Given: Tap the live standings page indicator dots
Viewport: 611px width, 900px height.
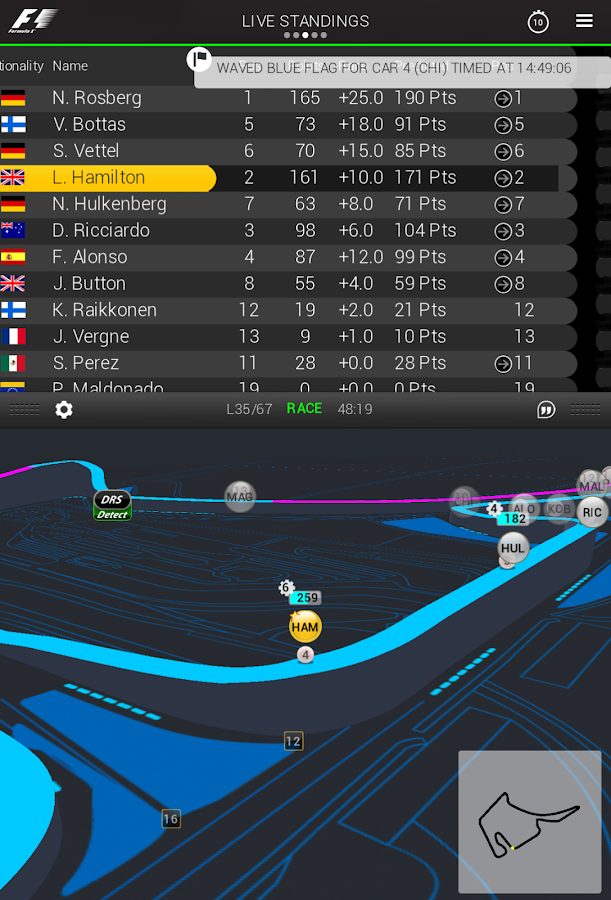Looking at the screenshot, I should (x=305, y=36).
